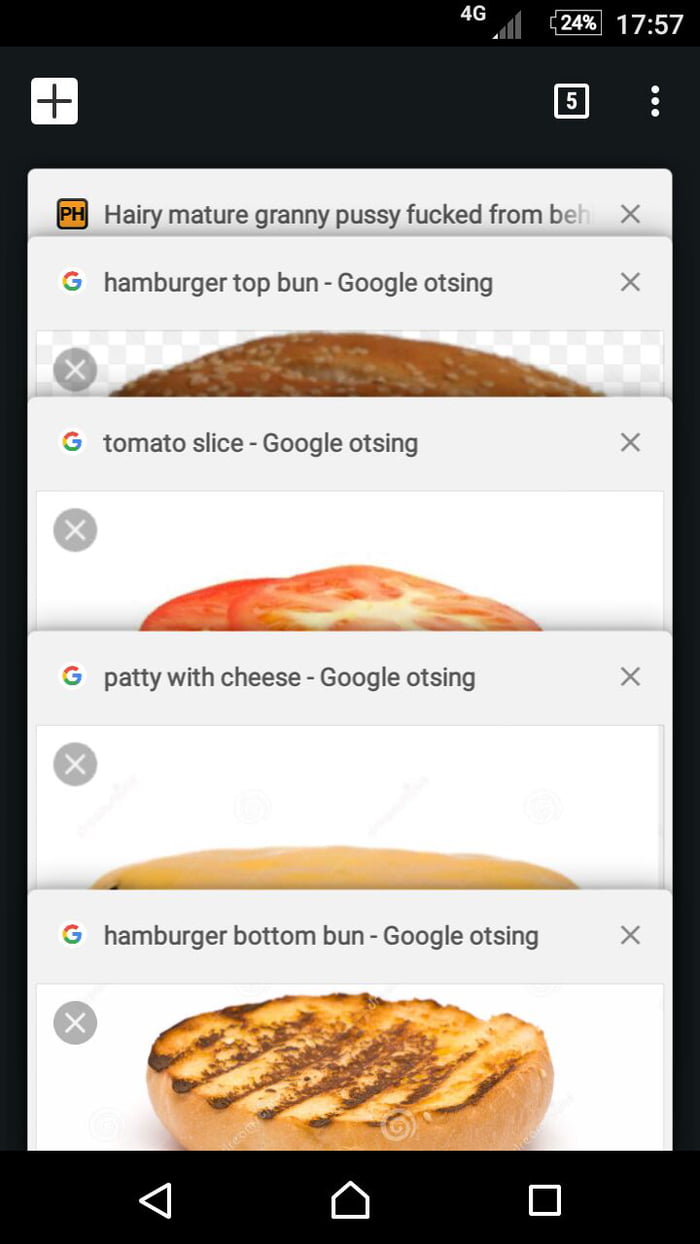Switch to patty with cheese tab

289,677
